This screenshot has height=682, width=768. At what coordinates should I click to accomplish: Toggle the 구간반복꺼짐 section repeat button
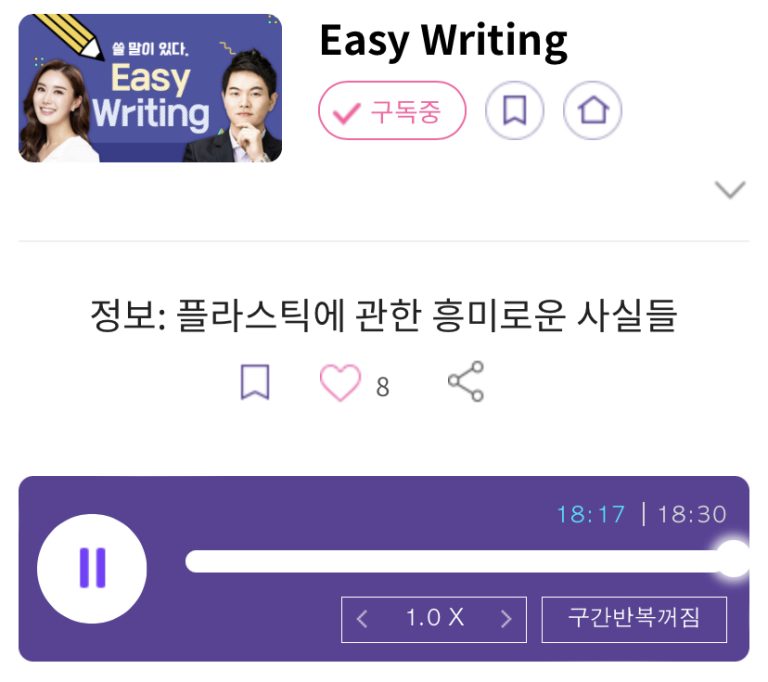(634, 618)
